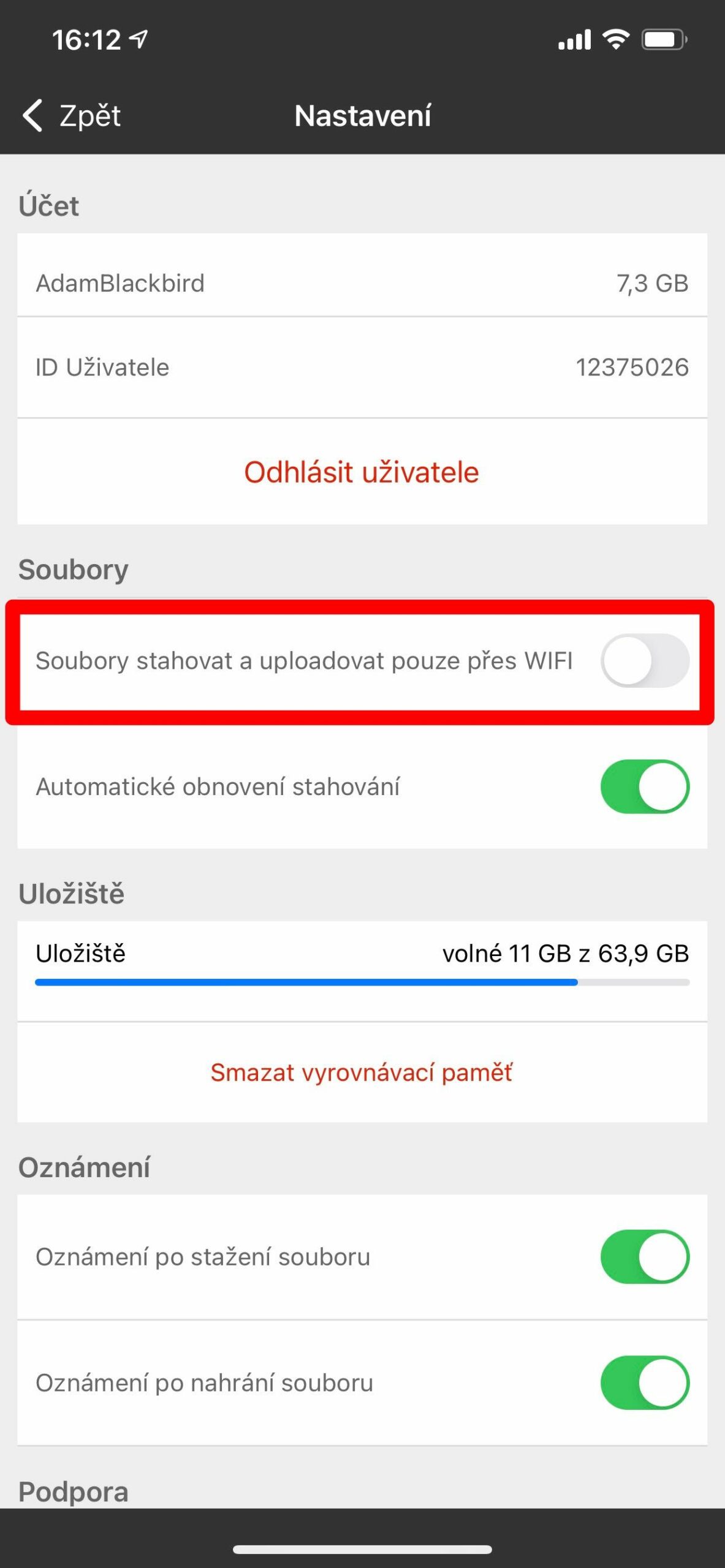Tap the Podpora section header

(74, 1491)
